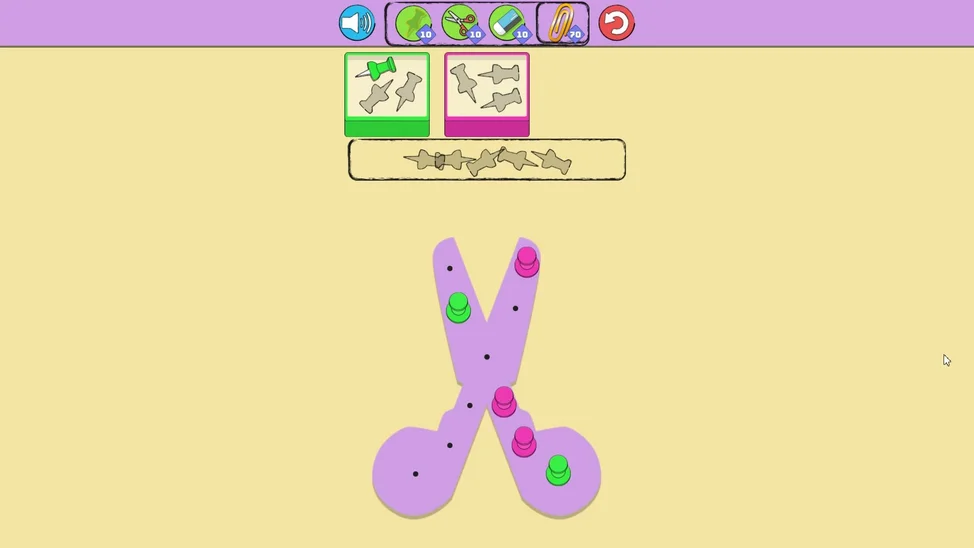Image resolution: width=974 pixels, height=548 pixels.
Task: Restart the level with red arrow
Action: click(616, 23)
